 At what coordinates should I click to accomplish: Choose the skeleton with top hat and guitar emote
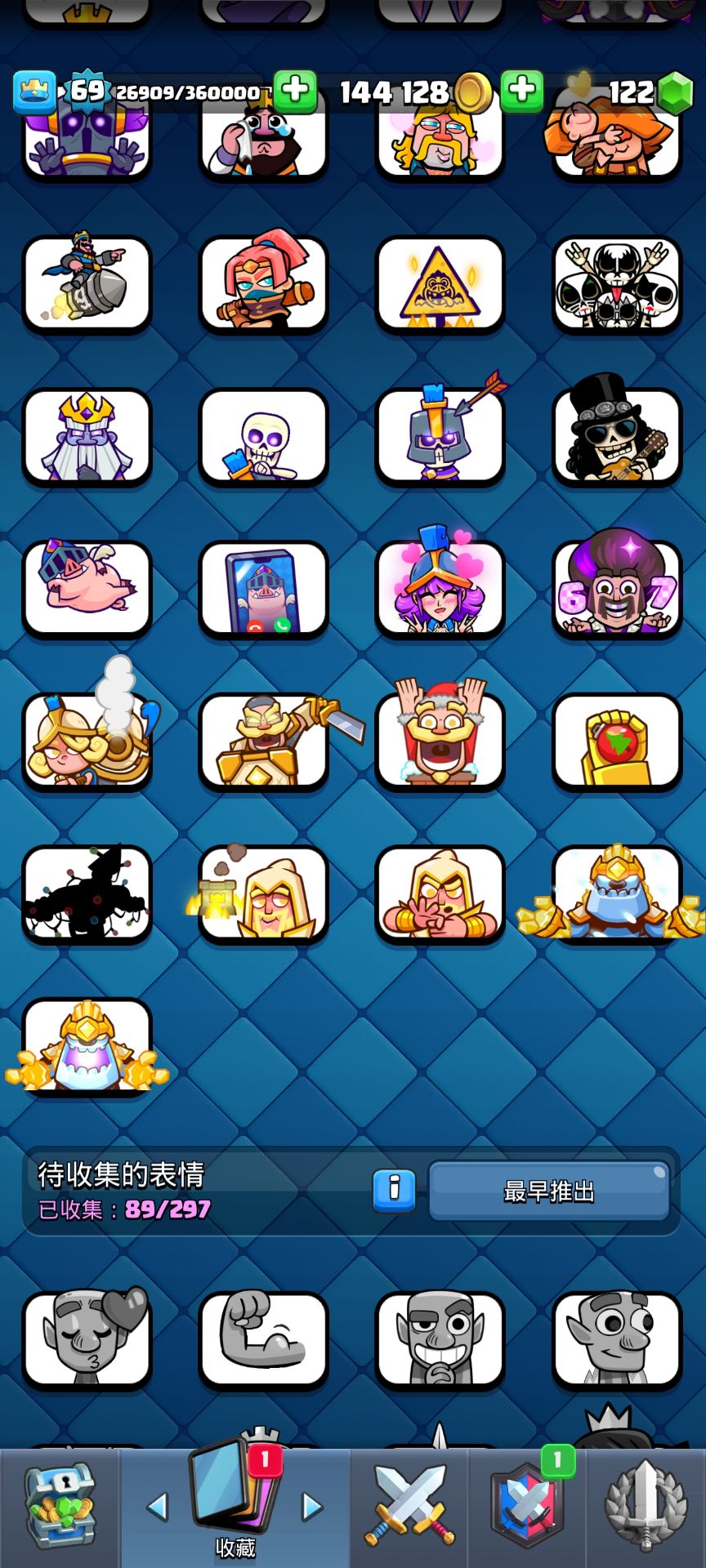[x=617, y=435]
